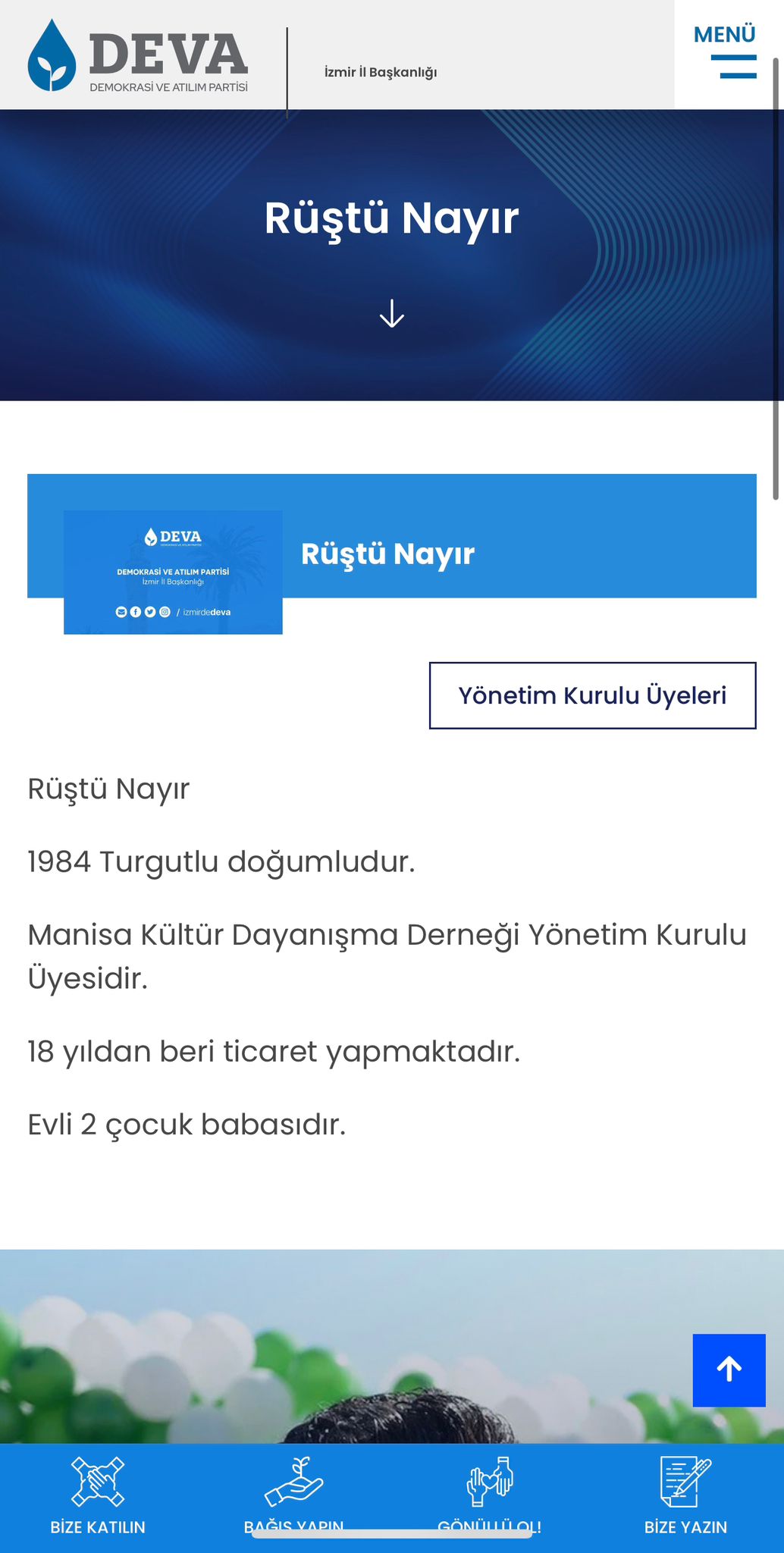Tap the DEVA party logo
Image resolution: width=784 pixels, height=1553 pixels.
pos(138,57)
